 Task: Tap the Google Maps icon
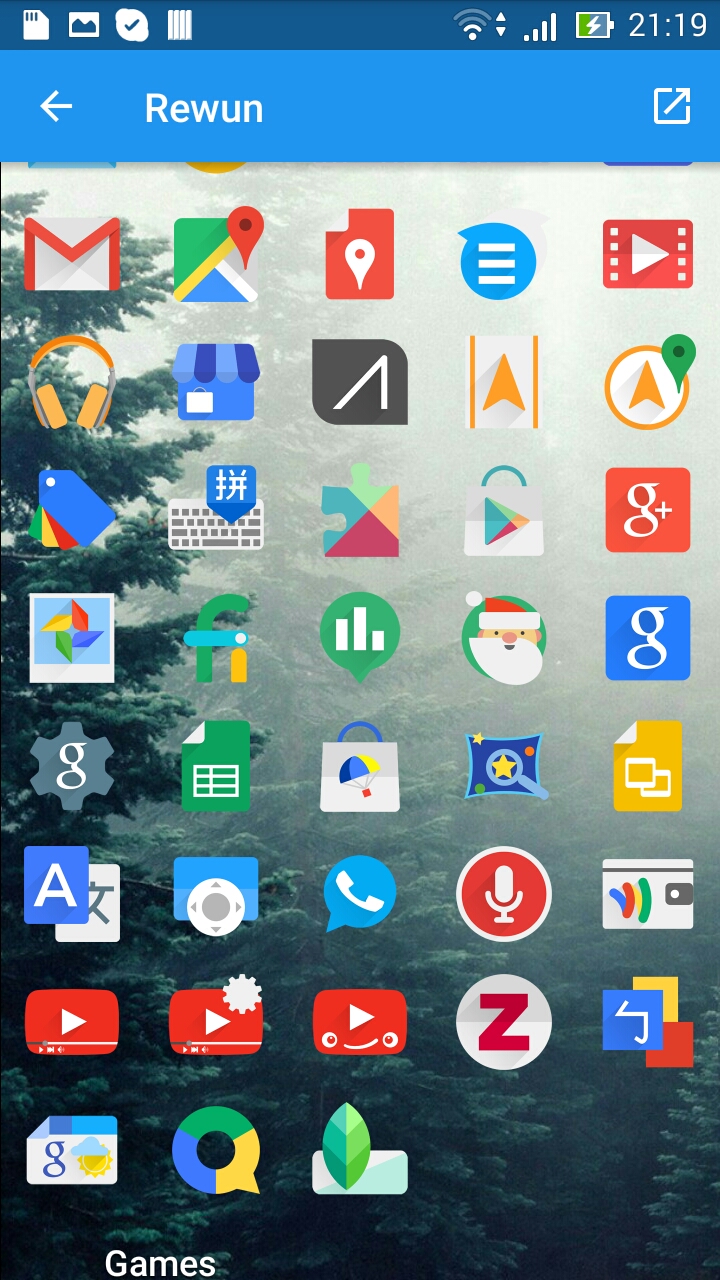(217, 255)
